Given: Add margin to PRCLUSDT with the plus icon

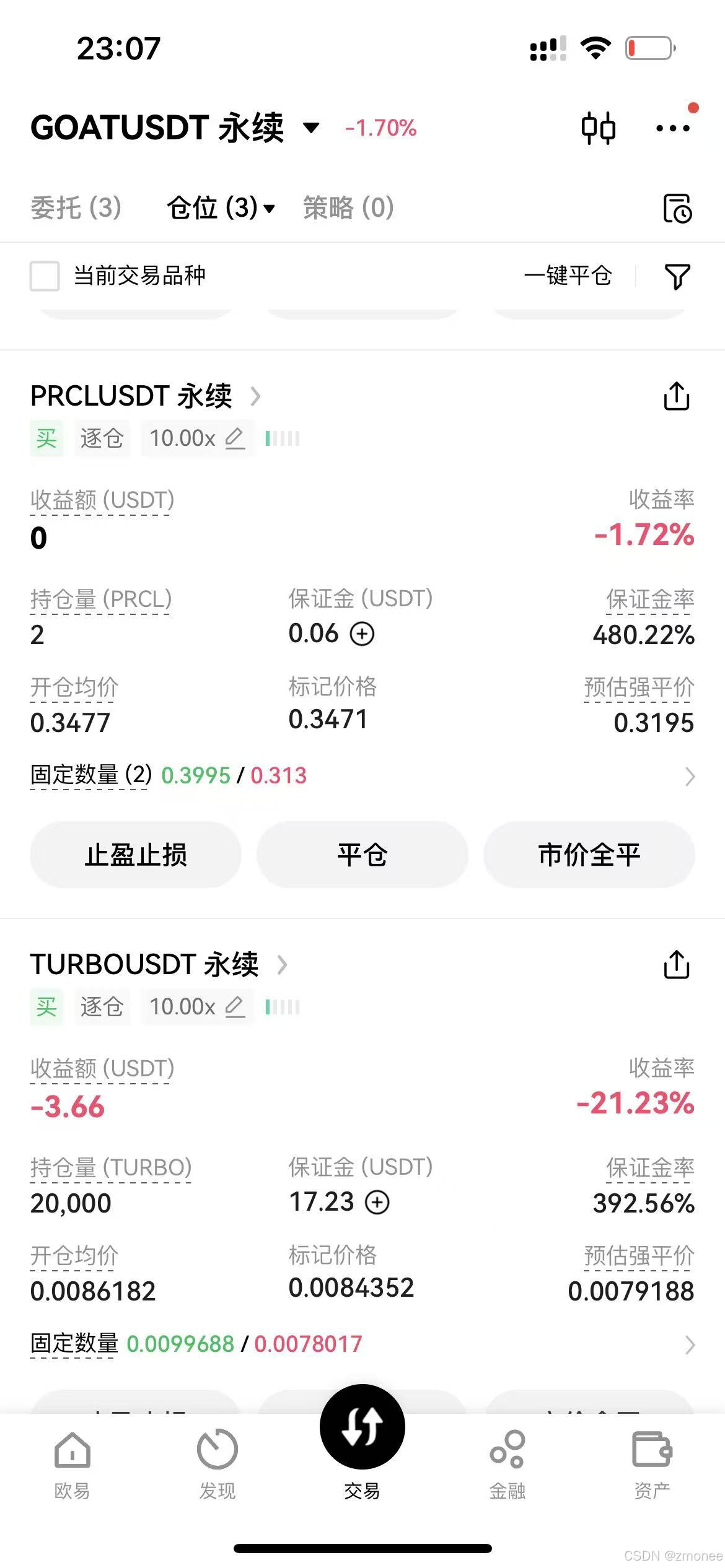Looking at the screenshot, I should (x=361, y=634).
